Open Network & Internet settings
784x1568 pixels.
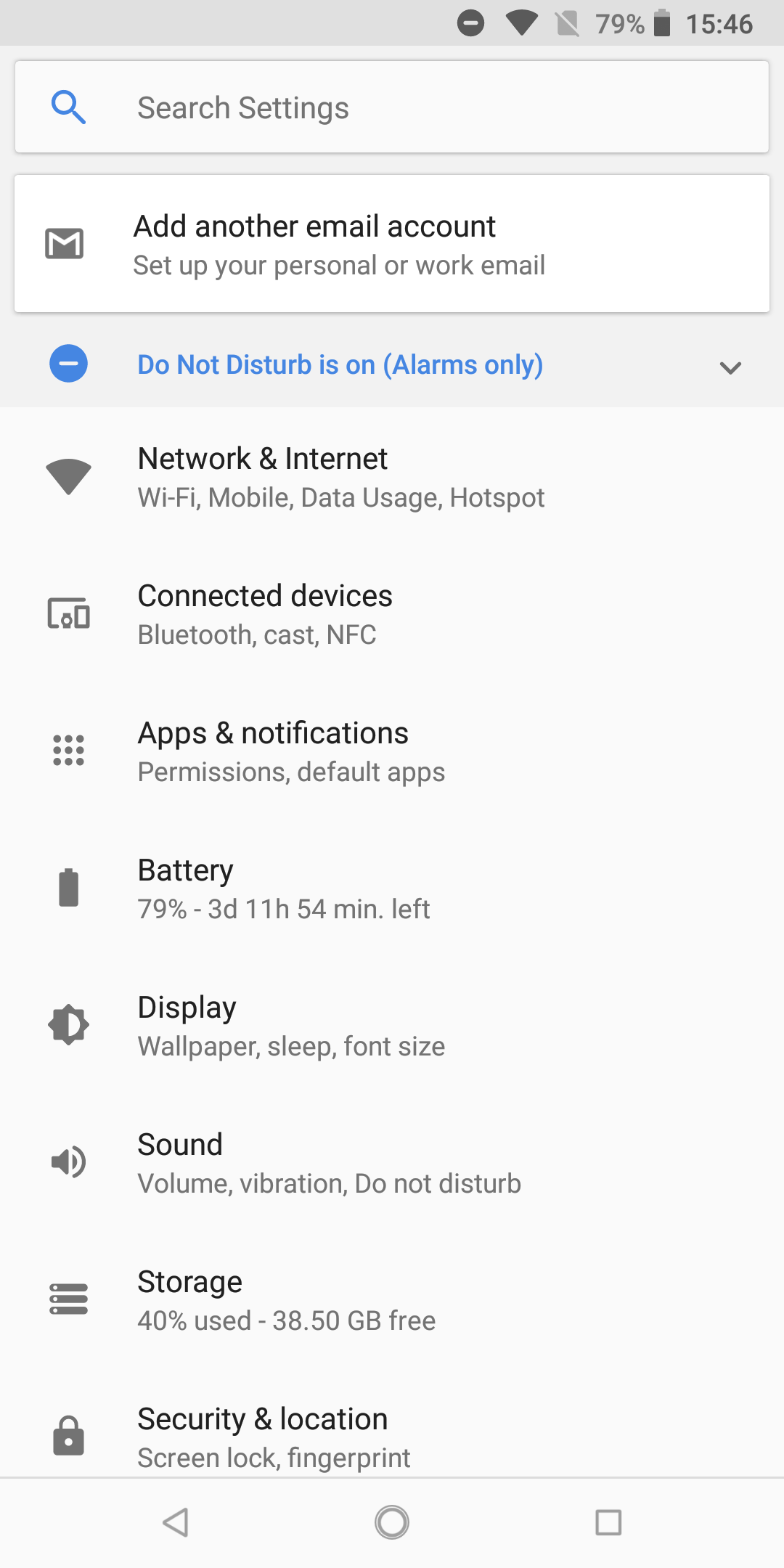pyautogui.click(x=392, y=477)
